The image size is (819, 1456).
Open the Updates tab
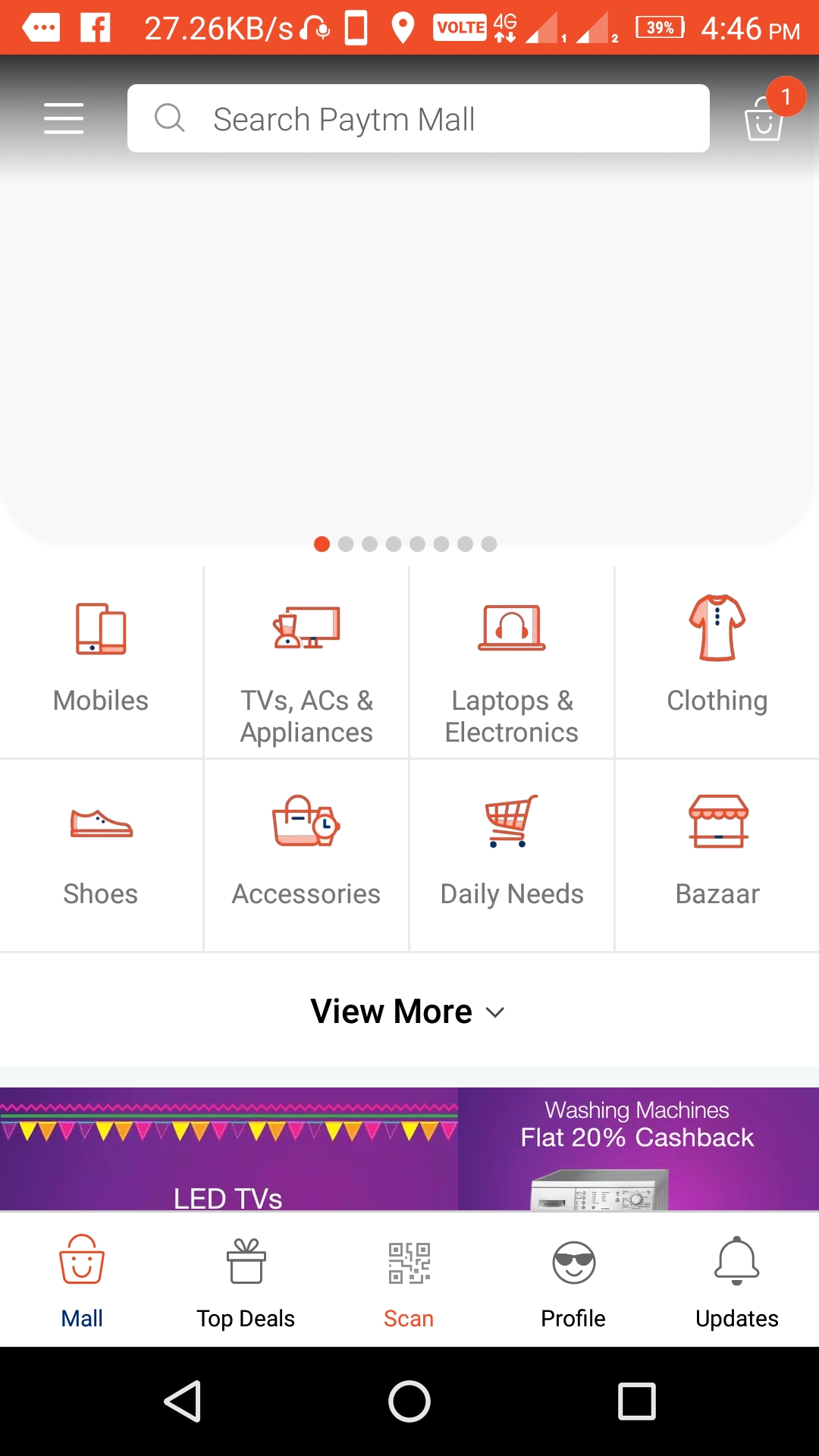click(736, 1280)
